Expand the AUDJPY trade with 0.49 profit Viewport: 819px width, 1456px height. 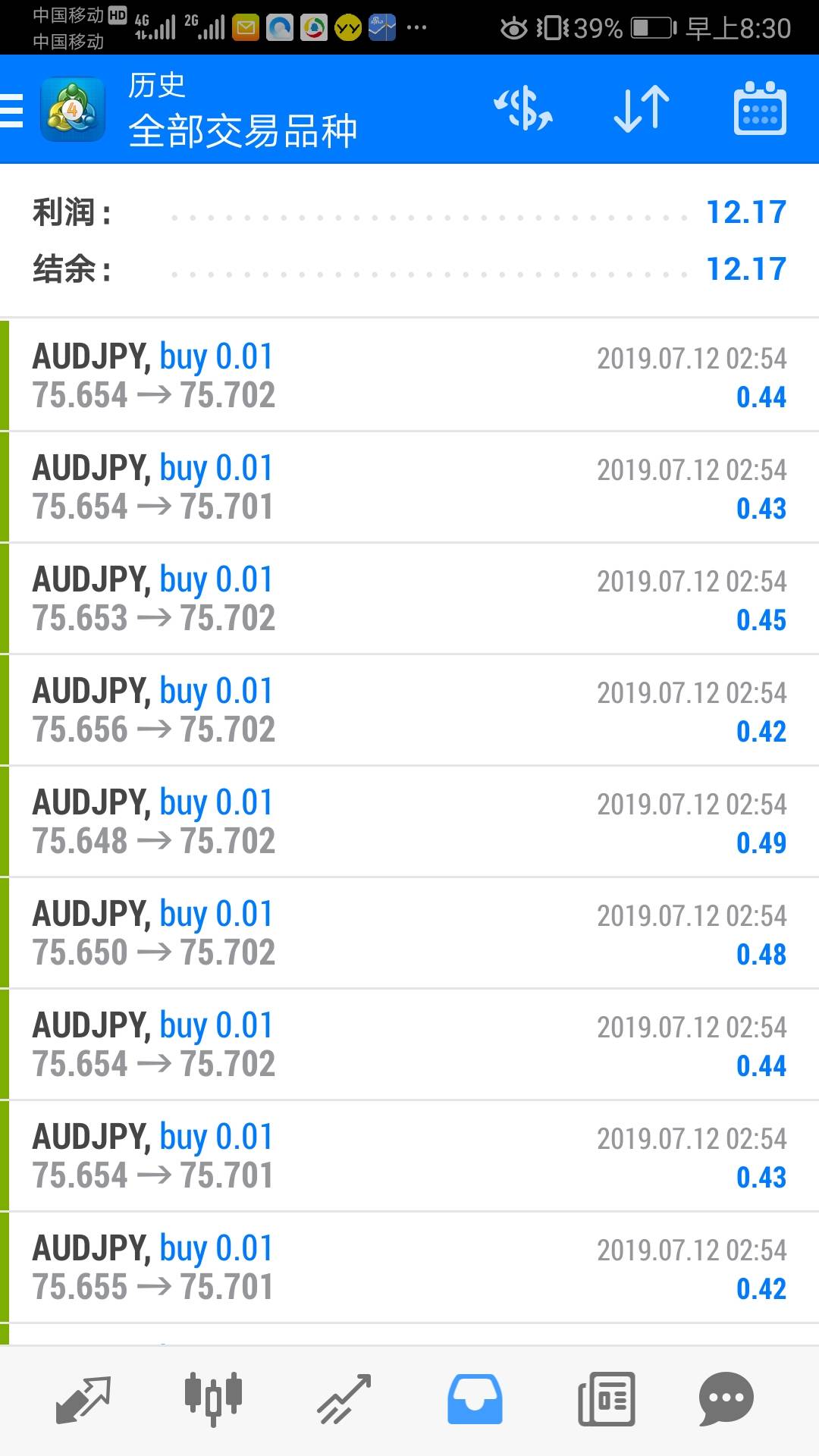click(x=409, y=822)
